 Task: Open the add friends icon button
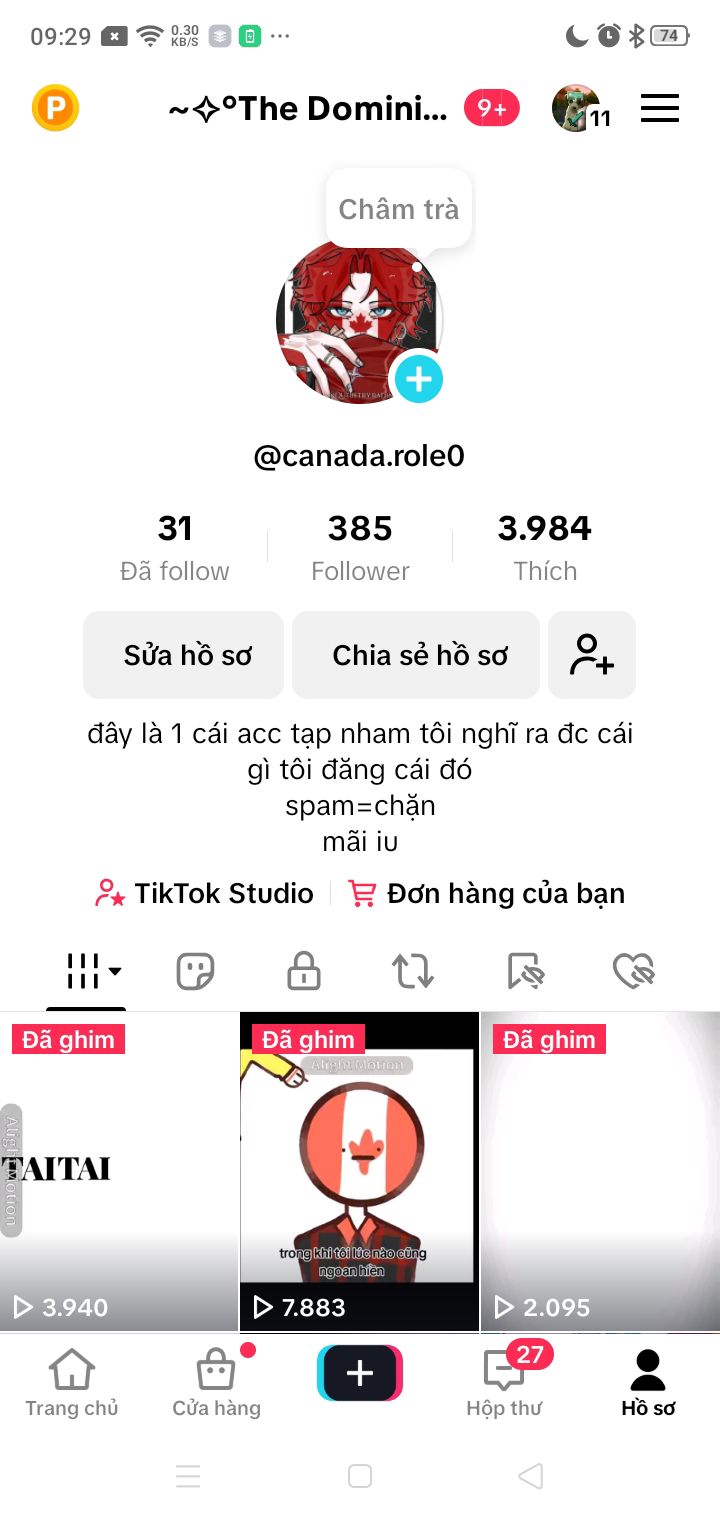point(592,655)
